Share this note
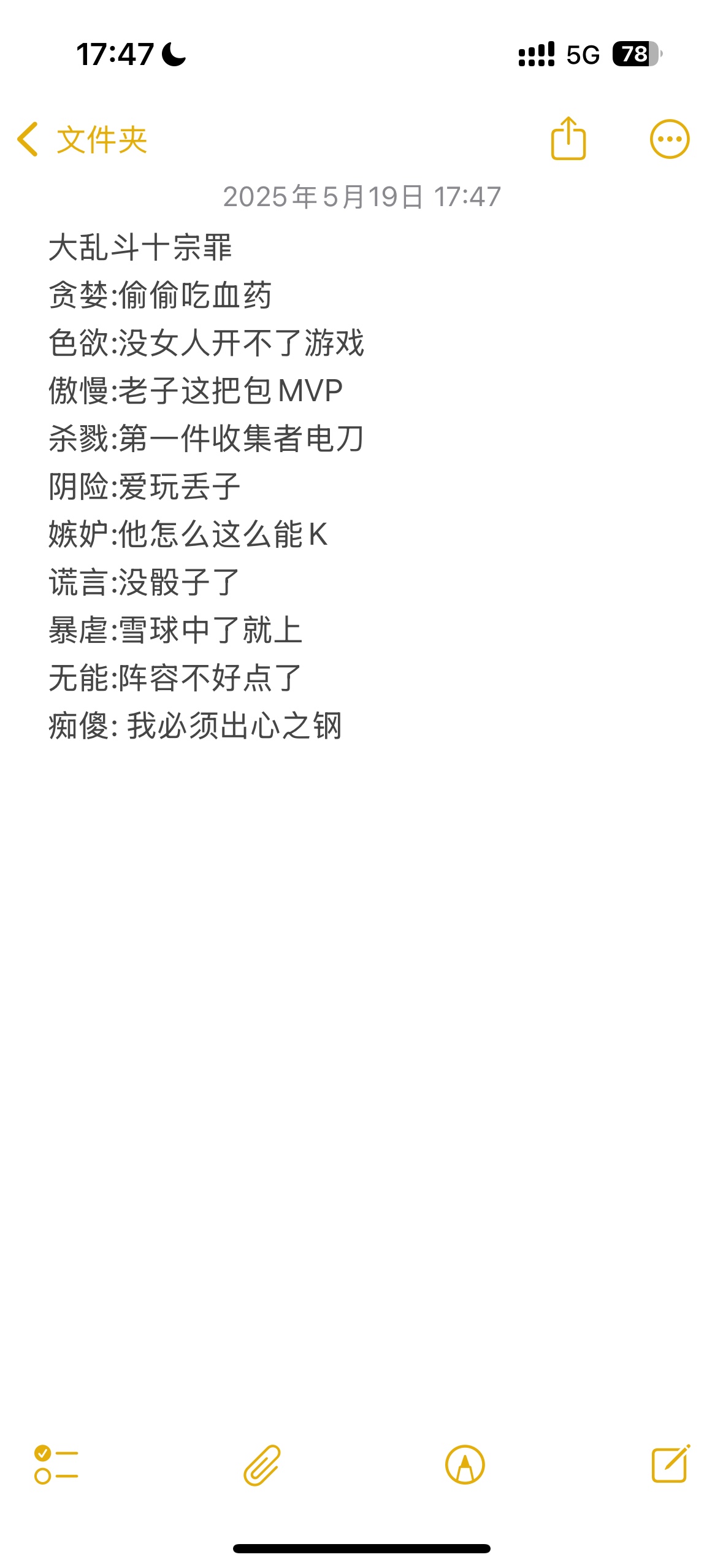The width and height of the screenshot is (723, 1568). click(x=568, y=139)
